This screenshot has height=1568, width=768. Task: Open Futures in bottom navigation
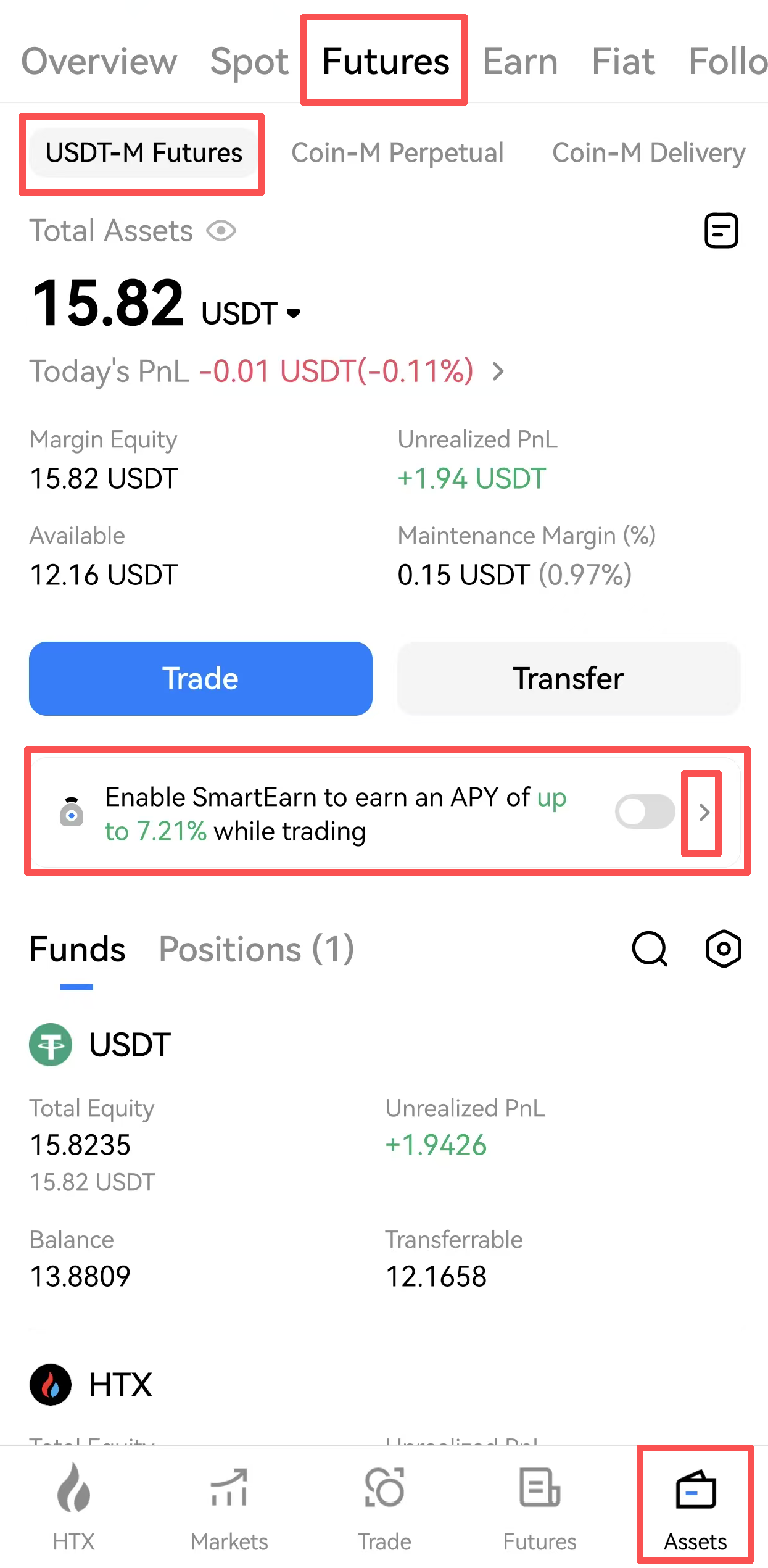point(539,1506)
